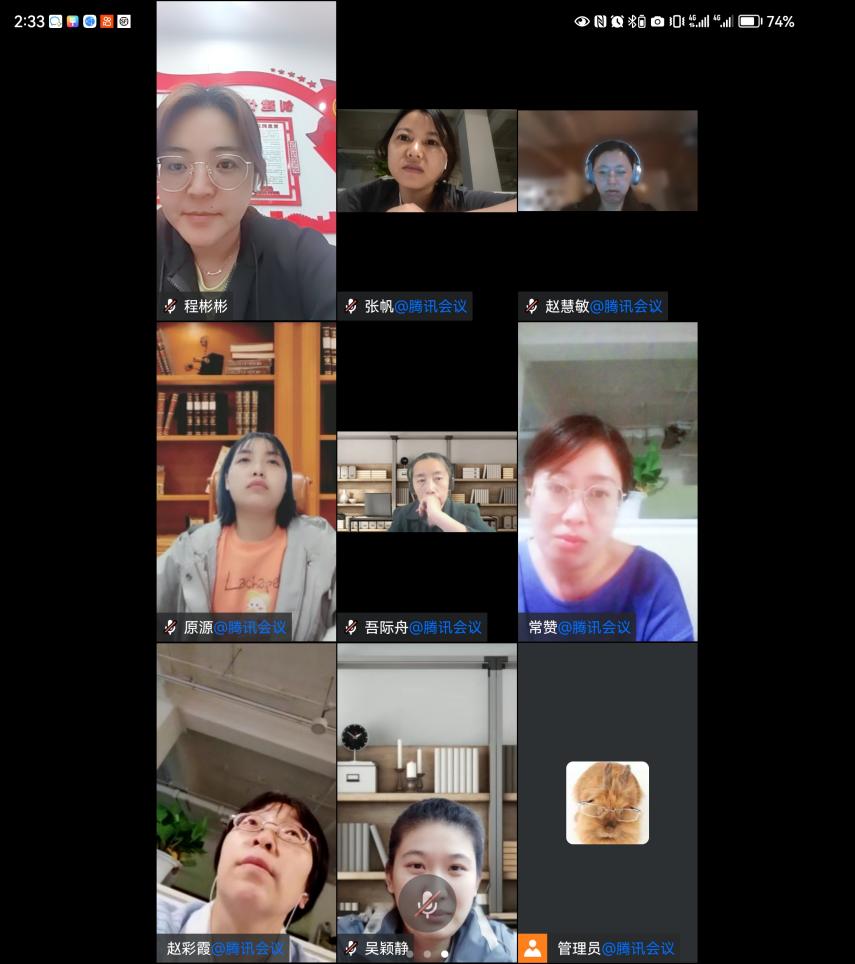Select 程彬彬's video tile

coord(246,160)
